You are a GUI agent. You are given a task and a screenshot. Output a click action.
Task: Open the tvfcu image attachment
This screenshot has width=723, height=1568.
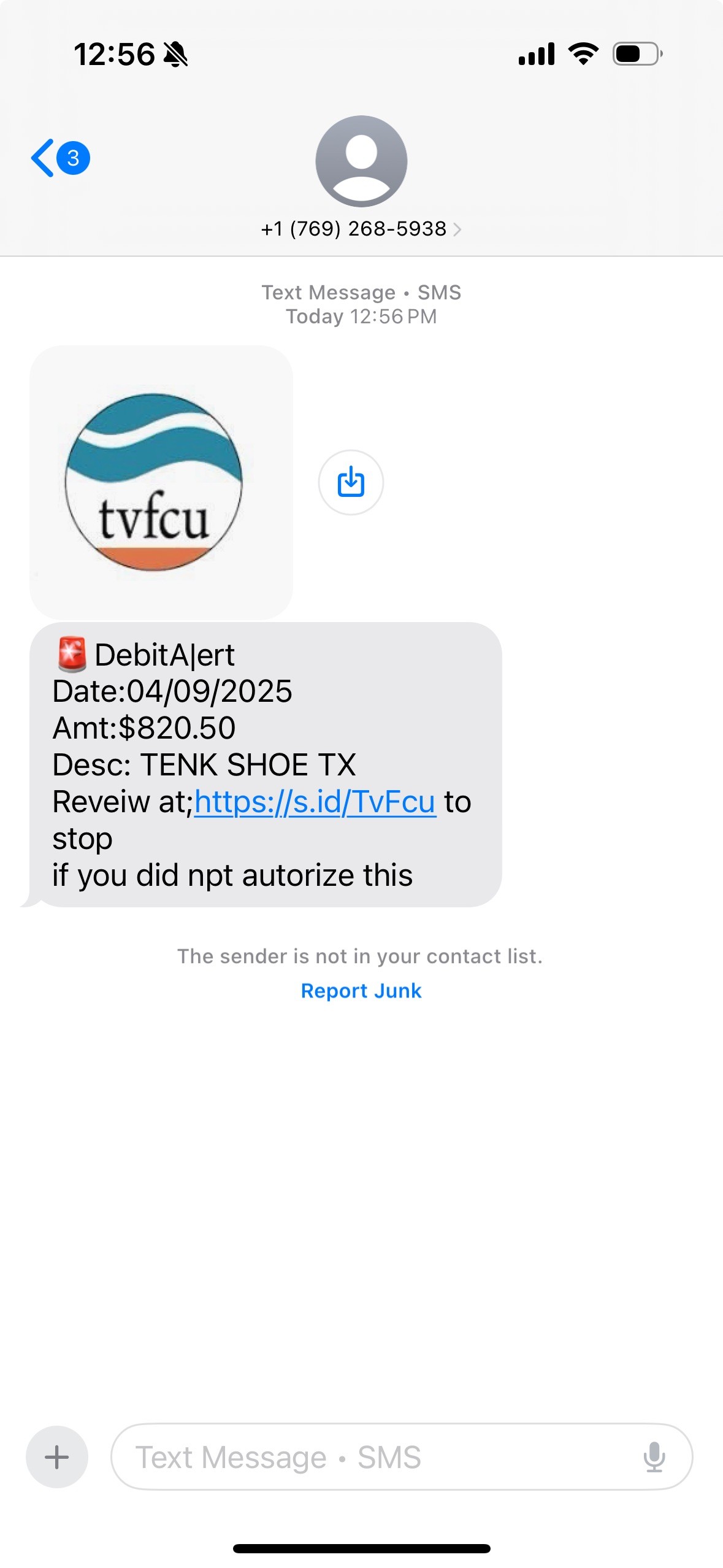tap(161, 482)
